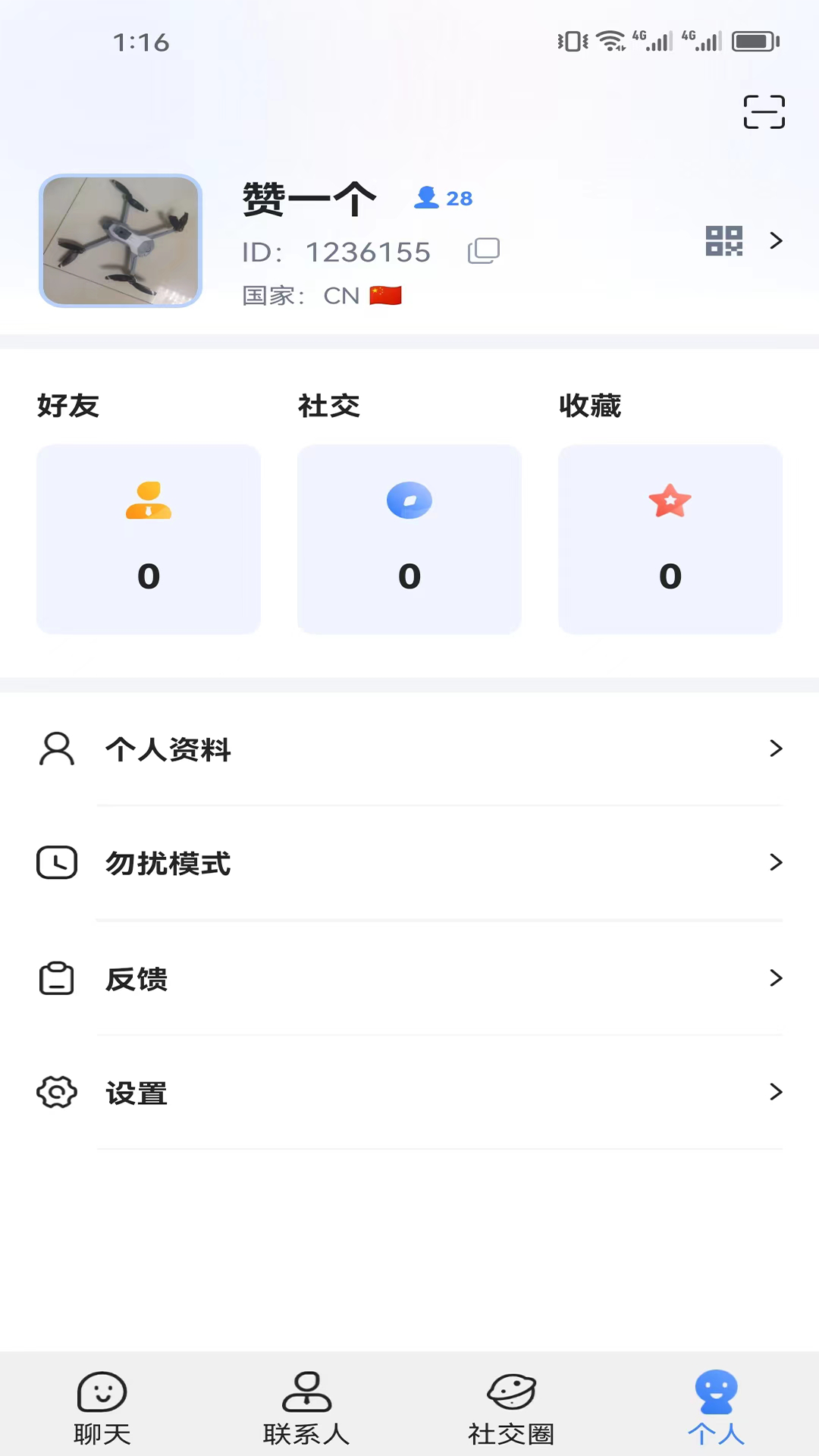Open the QR scan icon at top right
819x1456 pixels.
click(764, 111)
